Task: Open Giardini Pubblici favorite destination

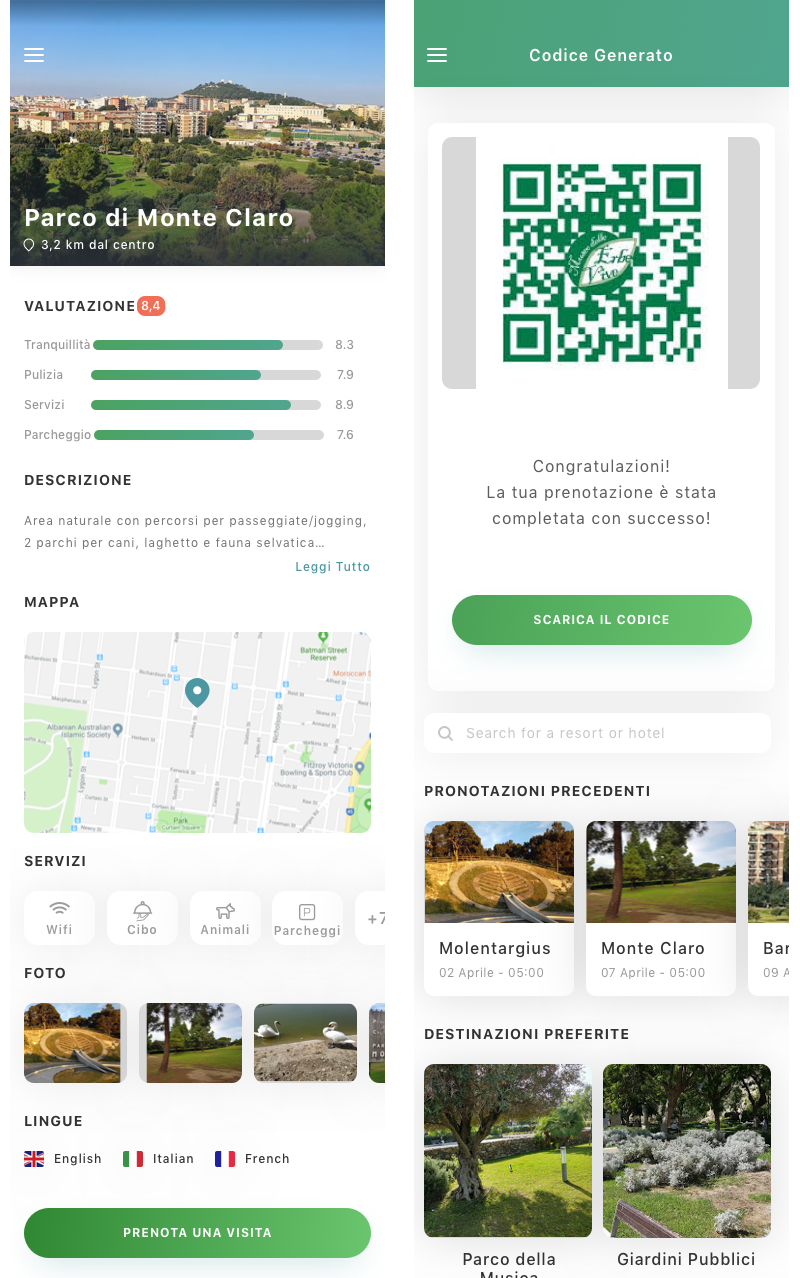Action: (686, 1165)
